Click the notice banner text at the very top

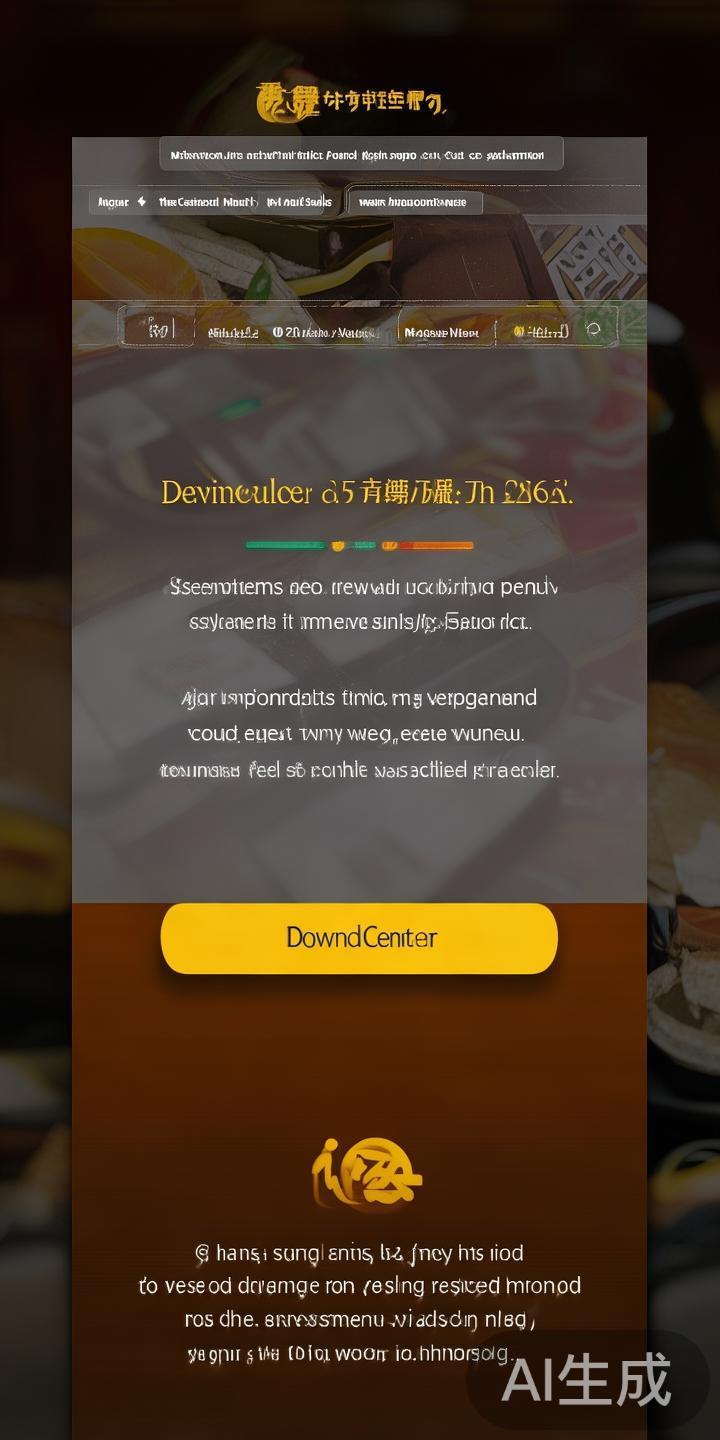[358, 155]
